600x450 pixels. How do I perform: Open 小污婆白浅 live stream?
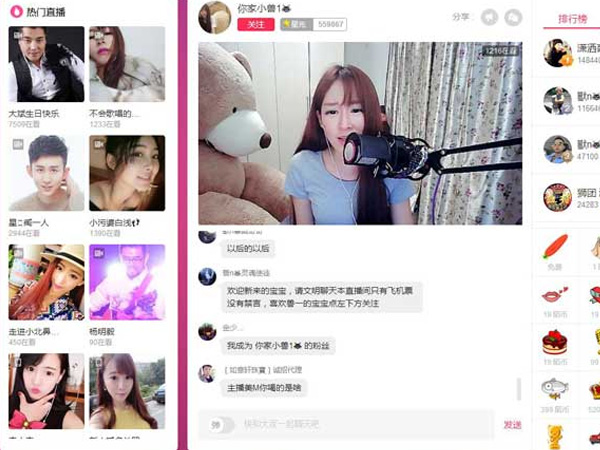[127, 173]
